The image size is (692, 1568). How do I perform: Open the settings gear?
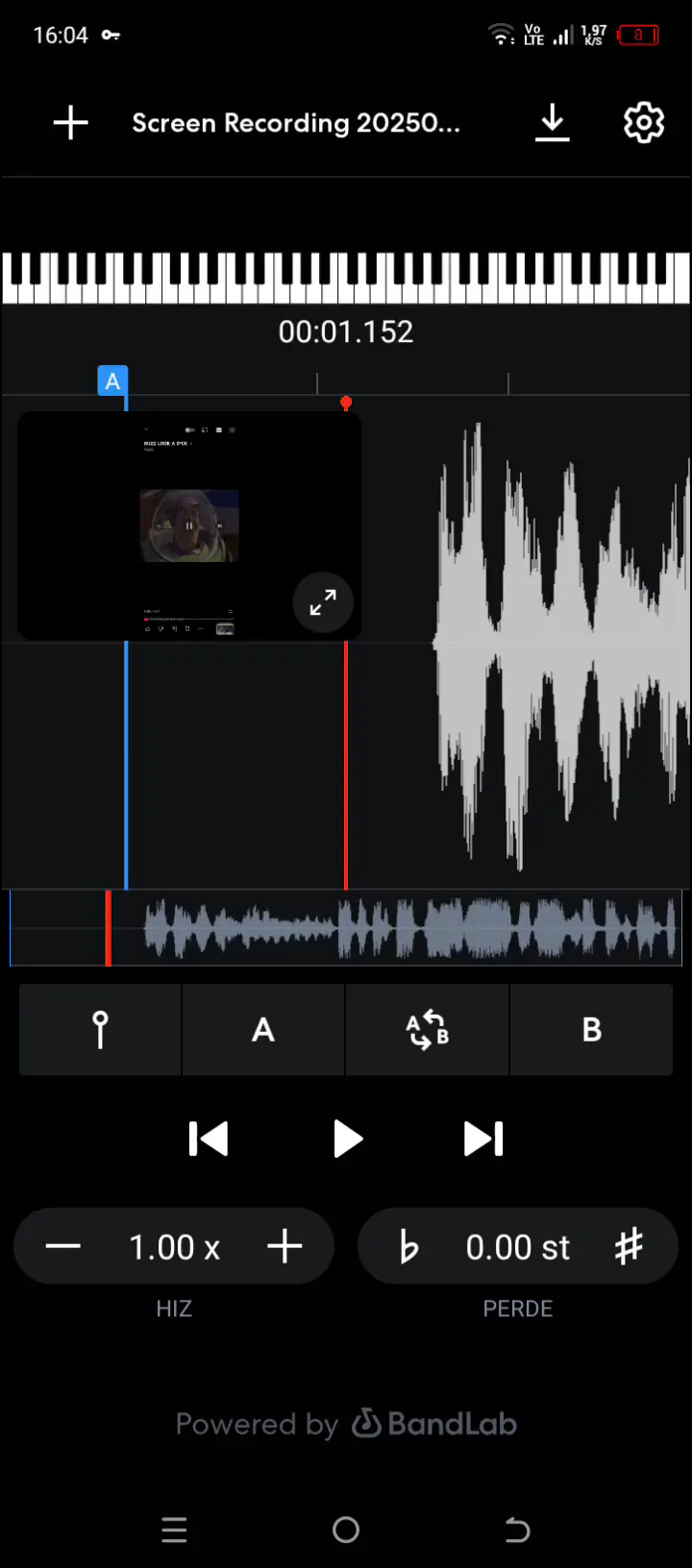pos(644,123)
